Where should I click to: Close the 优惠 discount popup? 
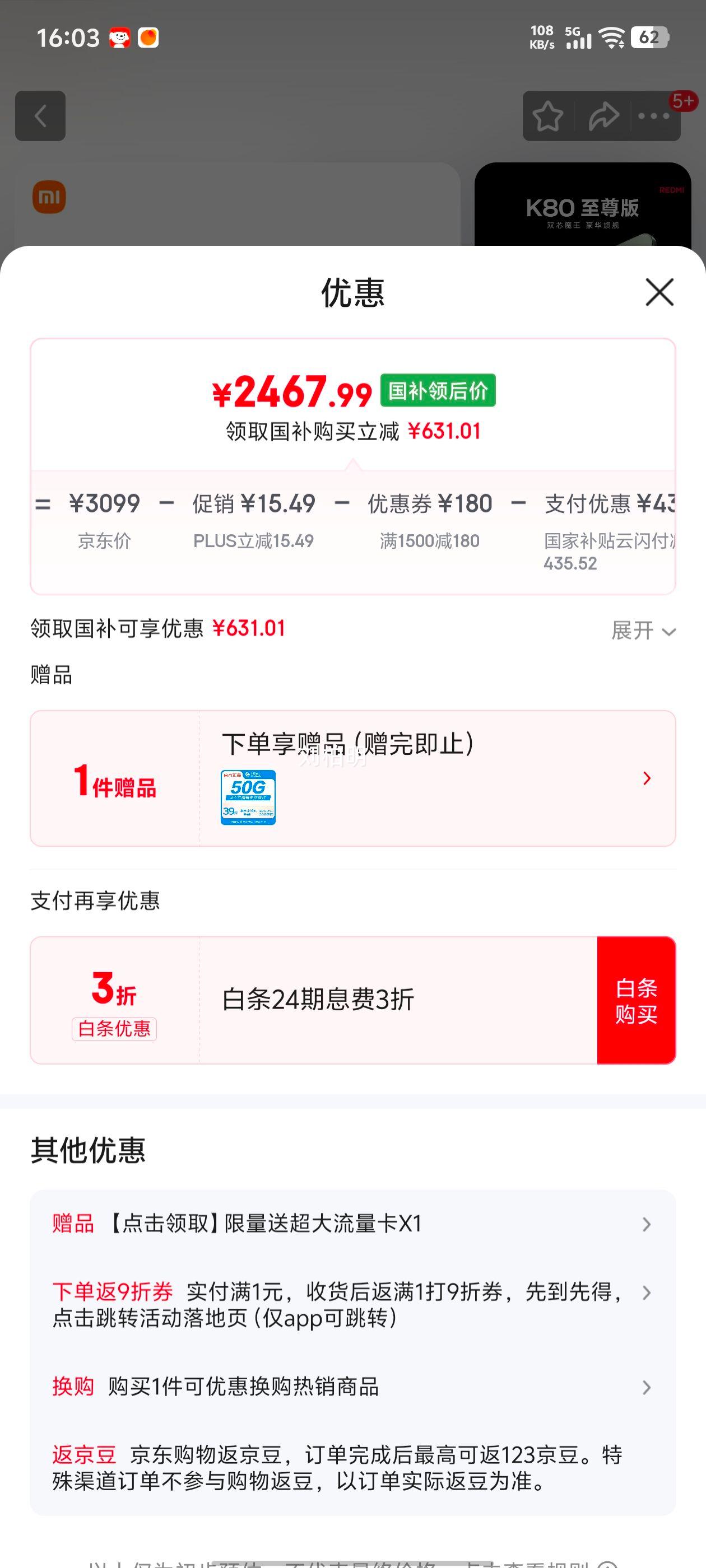pyautogui.click(x=659, y=293)
